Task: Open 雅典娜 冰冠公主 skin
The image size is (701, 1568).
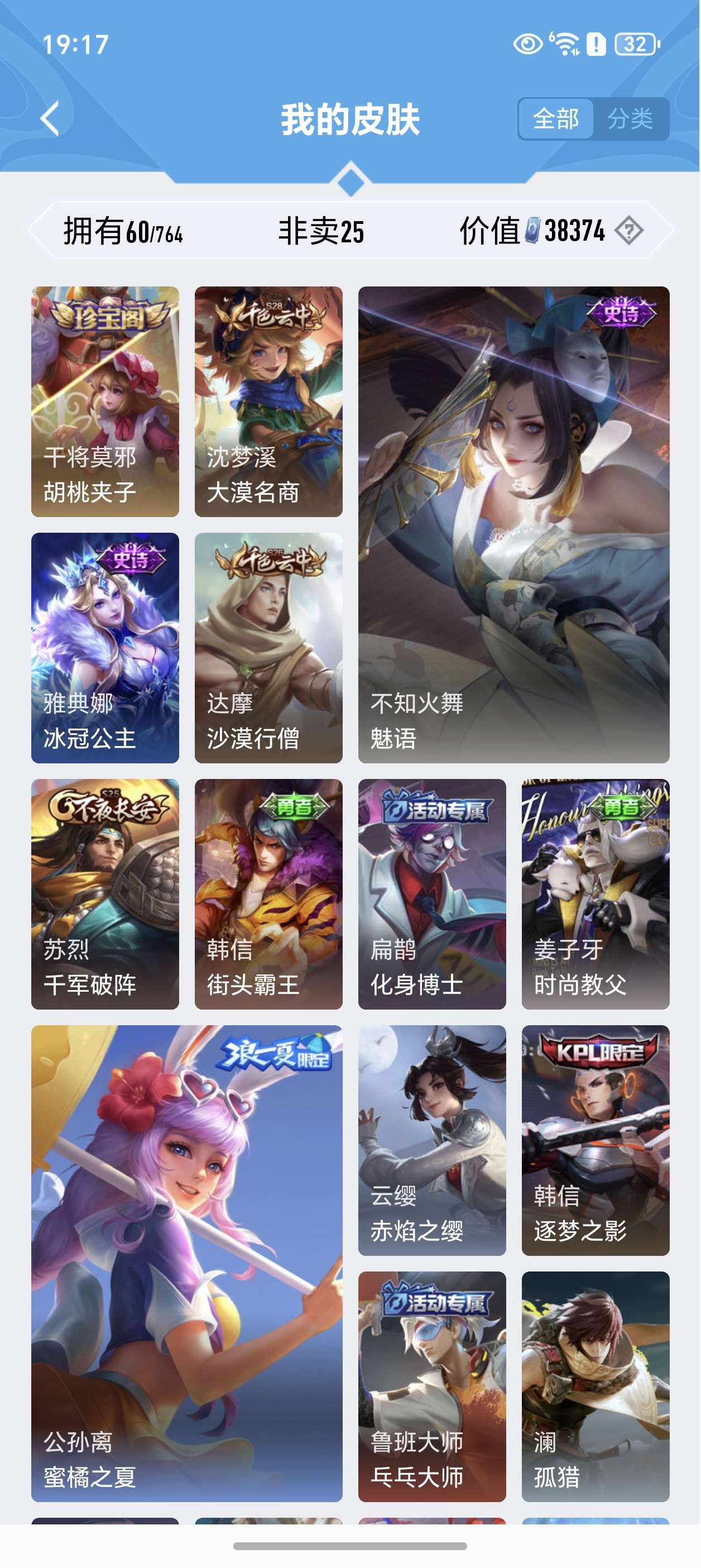Action: click(x=105, y=648)
